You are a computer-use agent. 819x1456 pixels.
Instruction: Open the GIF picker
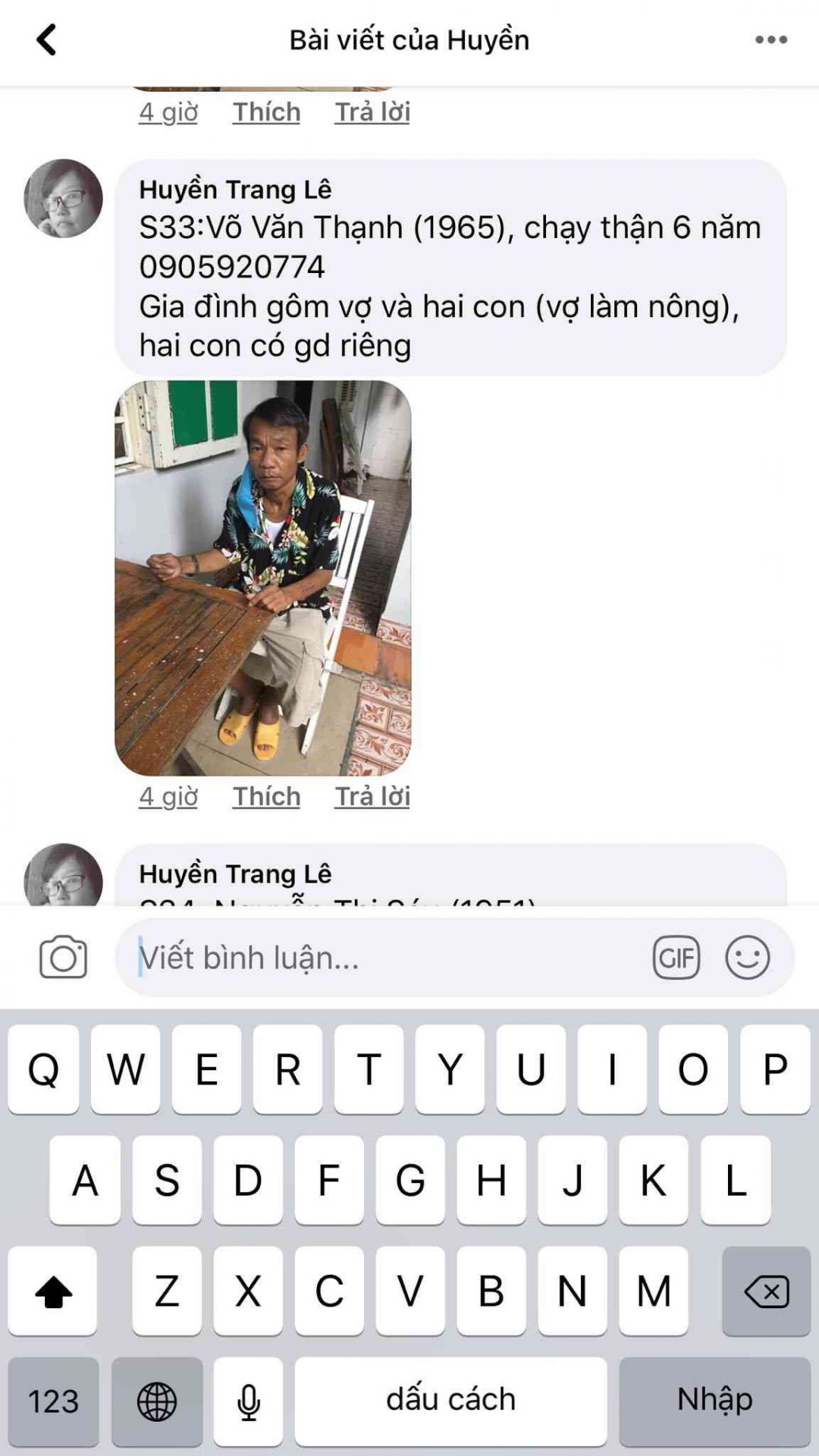(x=676, y=957)
